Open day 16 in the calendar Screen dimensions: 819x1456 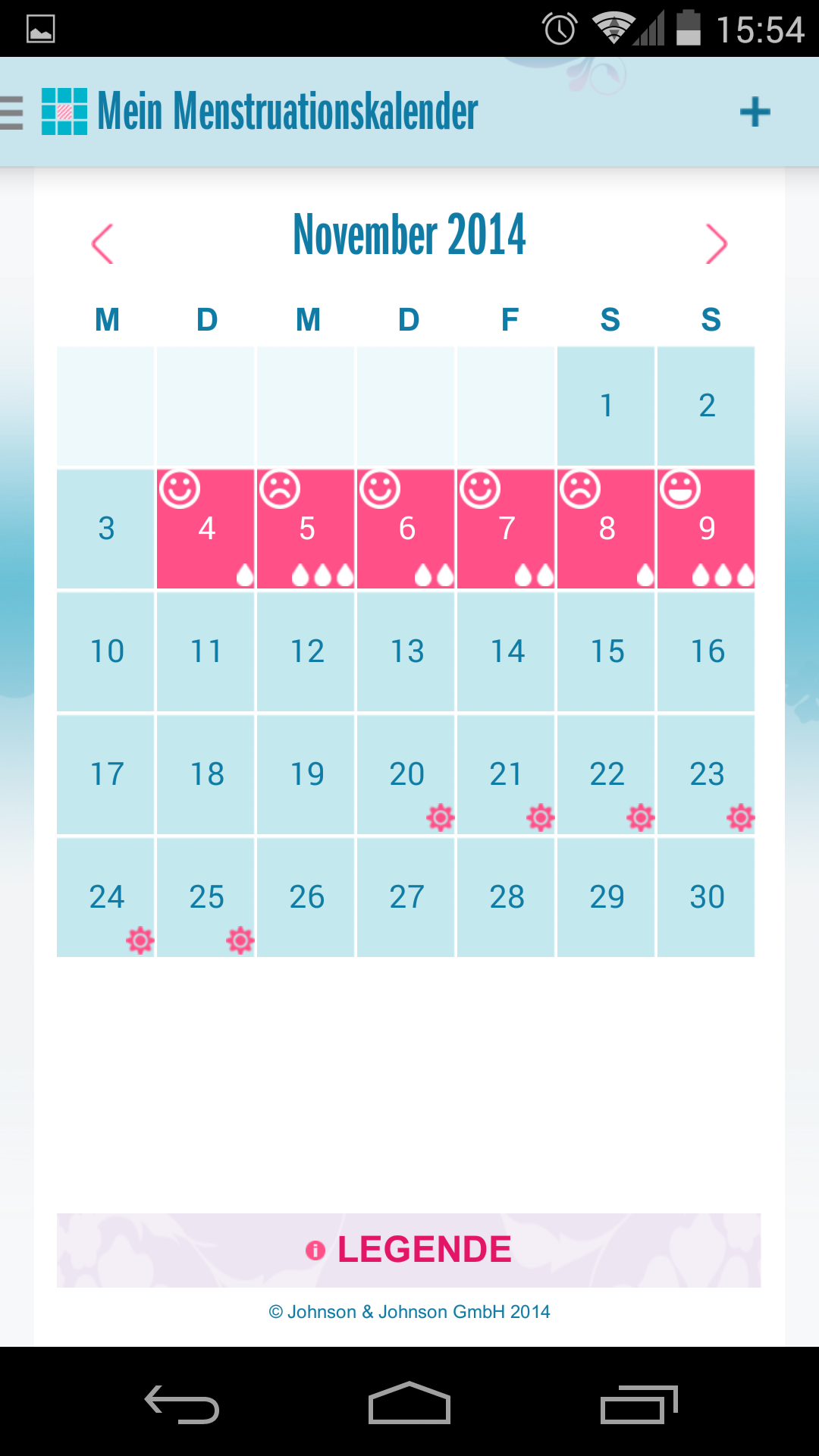point(706,651)
